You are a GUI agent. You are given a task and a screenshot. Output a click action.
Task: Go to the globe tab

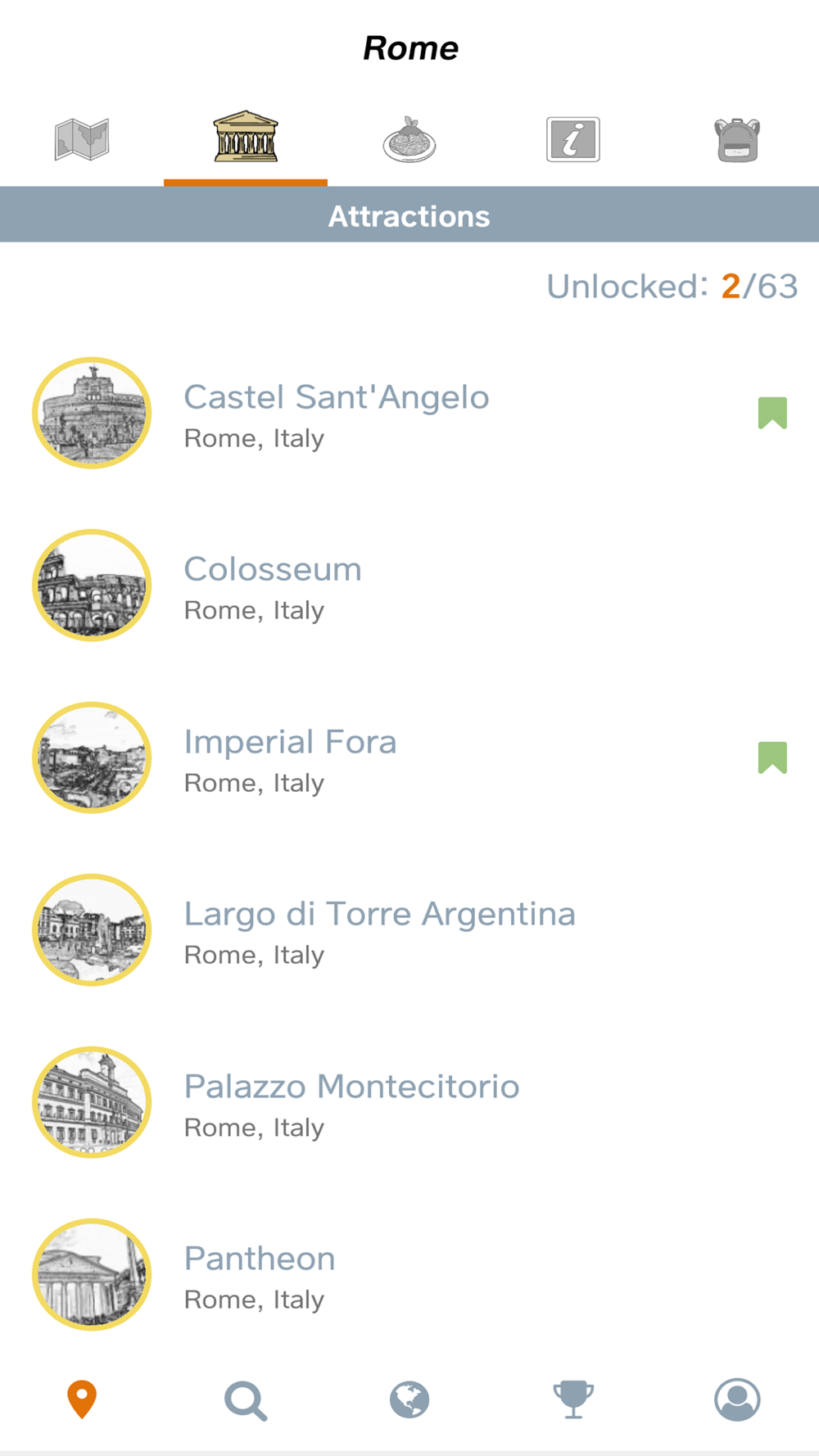point(409,1400)
